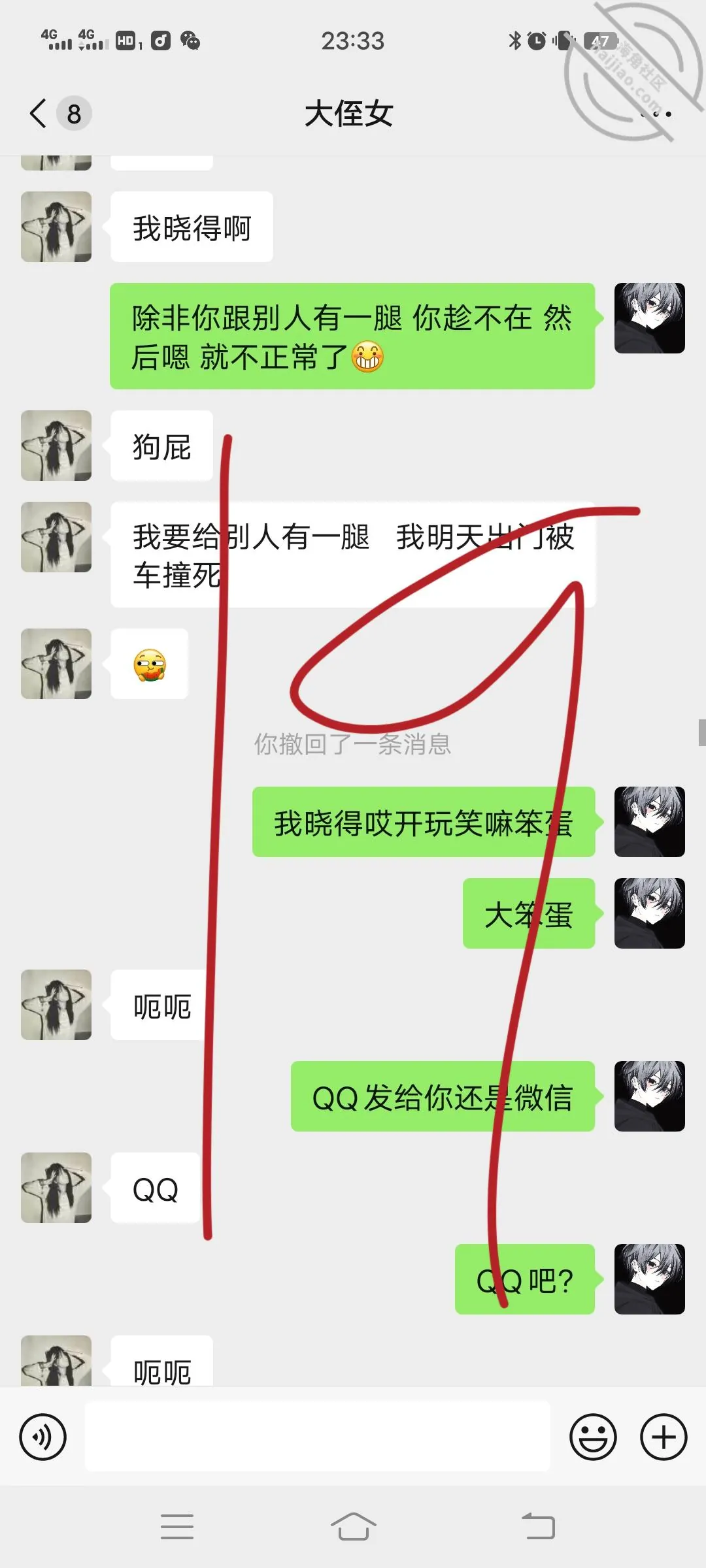
Task: Focus the message text field
Action: pyautogui.click(x=317, y=1436)
